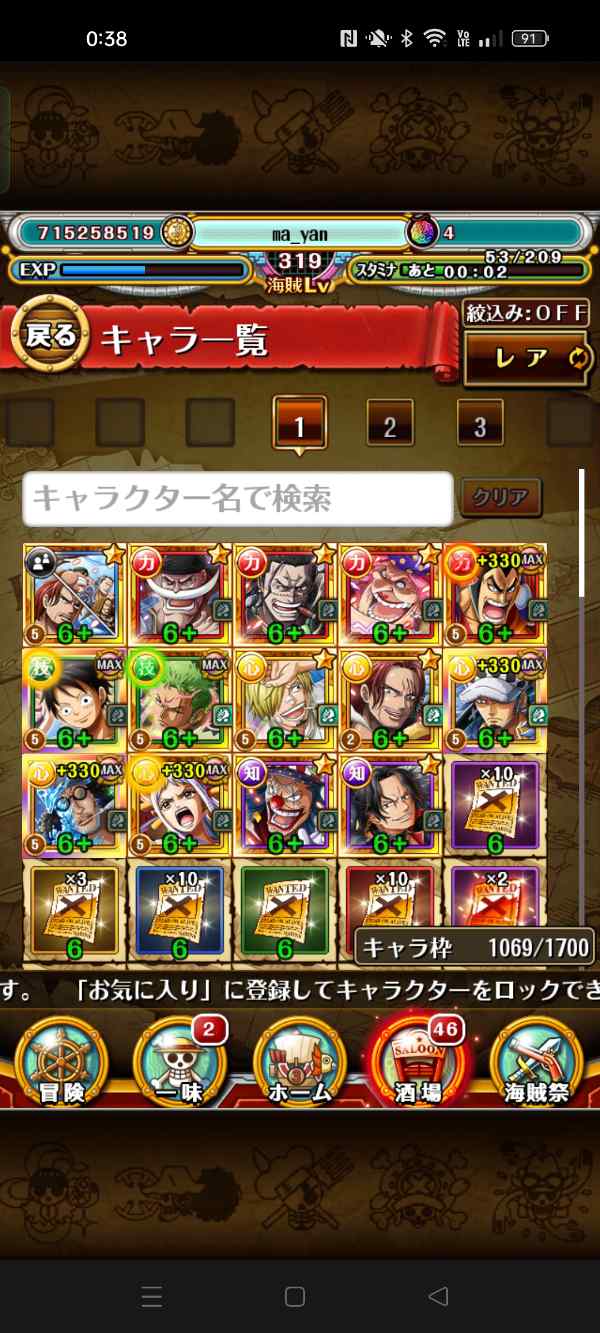Tap the Android back navigation button
The width and height of the screenshot is (600, 1333).
(437, 1297)
